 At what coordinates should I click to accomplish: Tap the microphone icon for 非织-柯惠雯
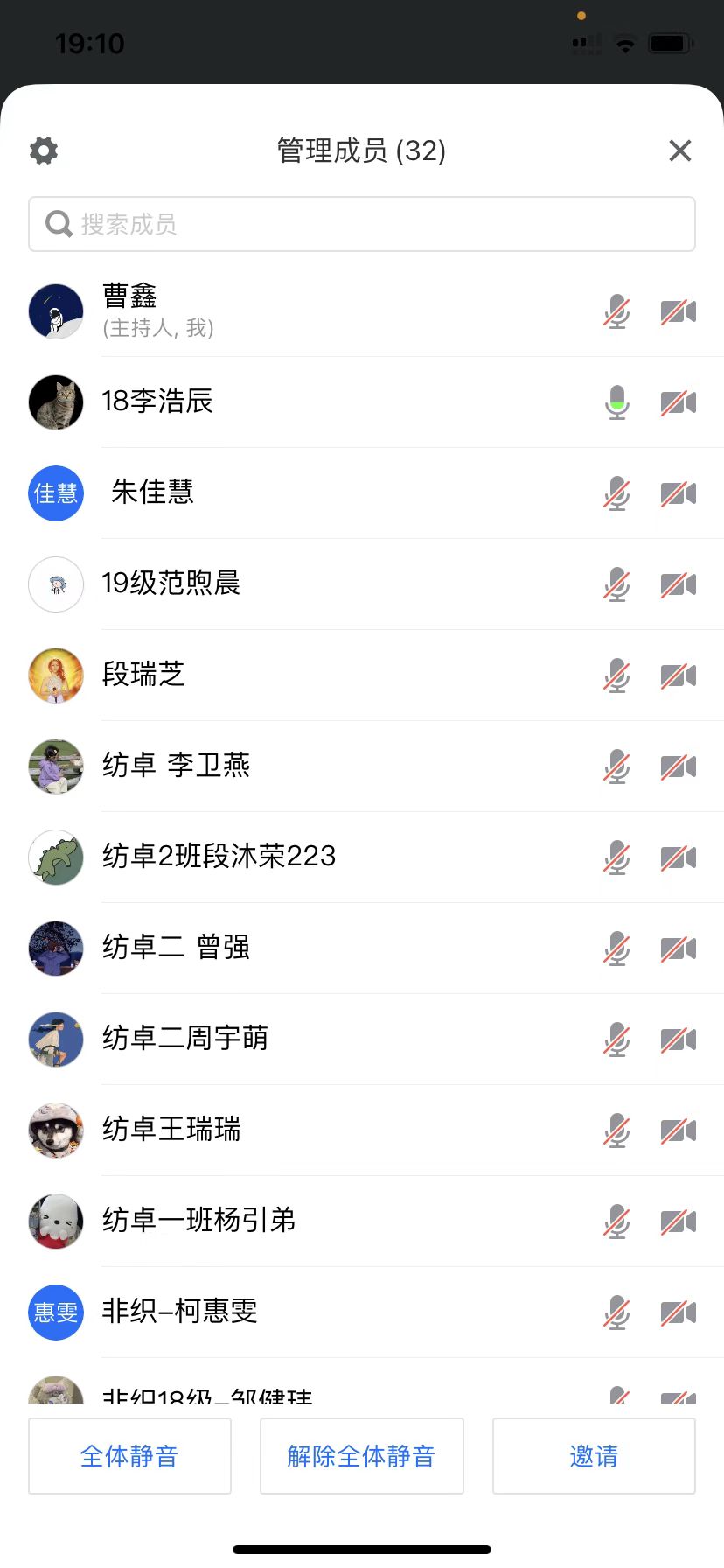[x=617, y=1312]
